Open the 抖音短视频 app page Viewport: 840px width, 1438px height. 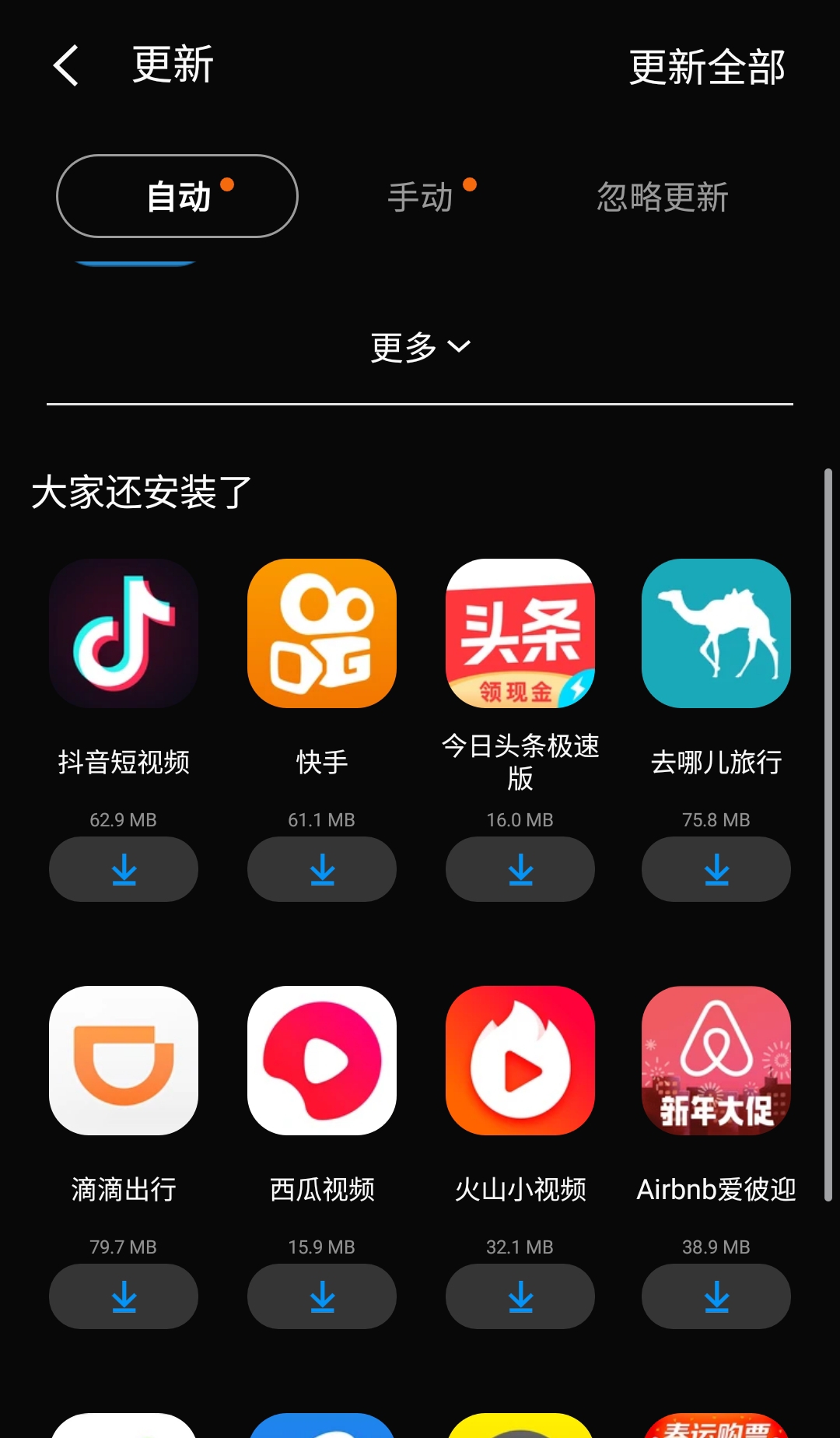124,633
